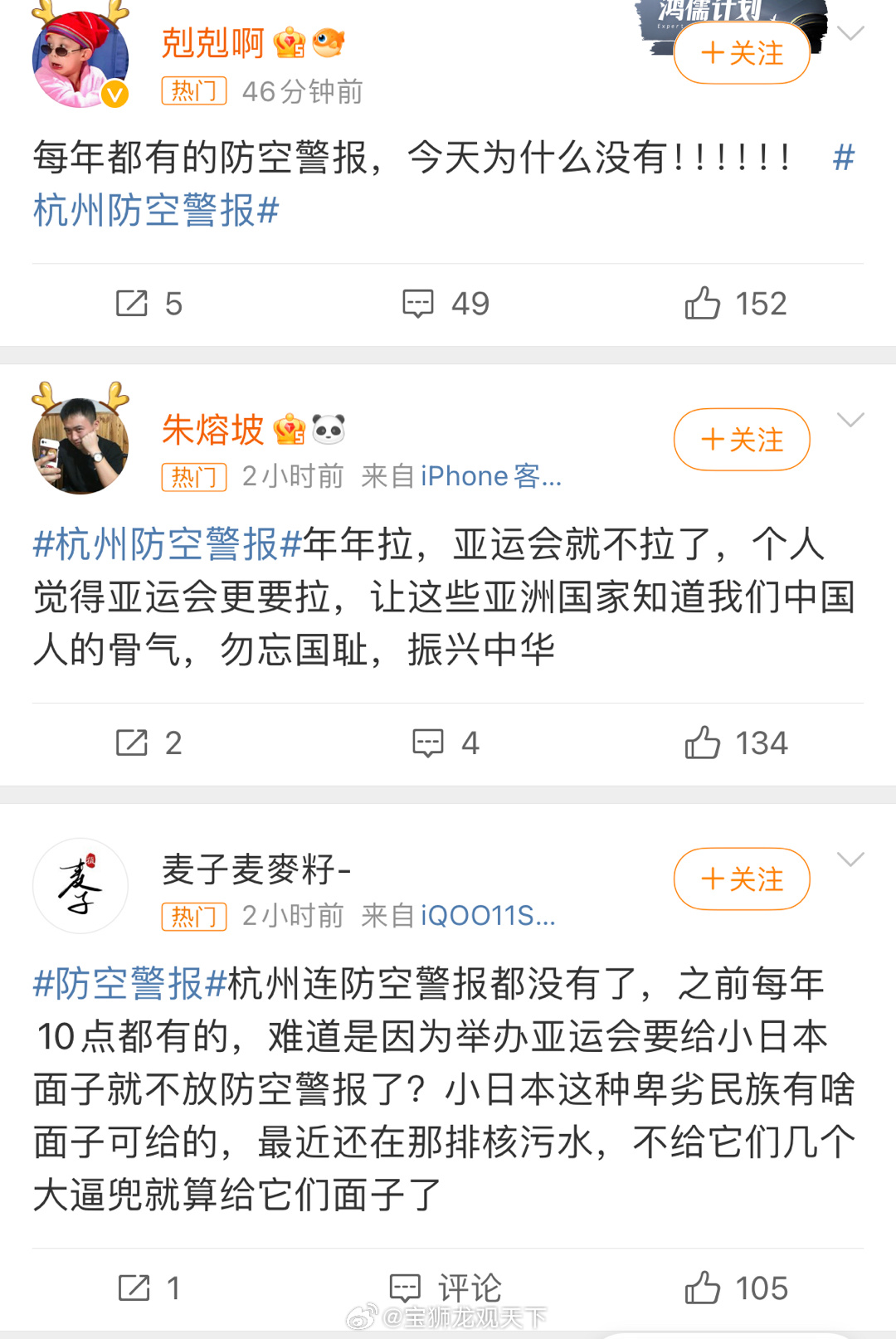Like 麦子麦麥籽-'s post with 105 likes

(735, 1288)
